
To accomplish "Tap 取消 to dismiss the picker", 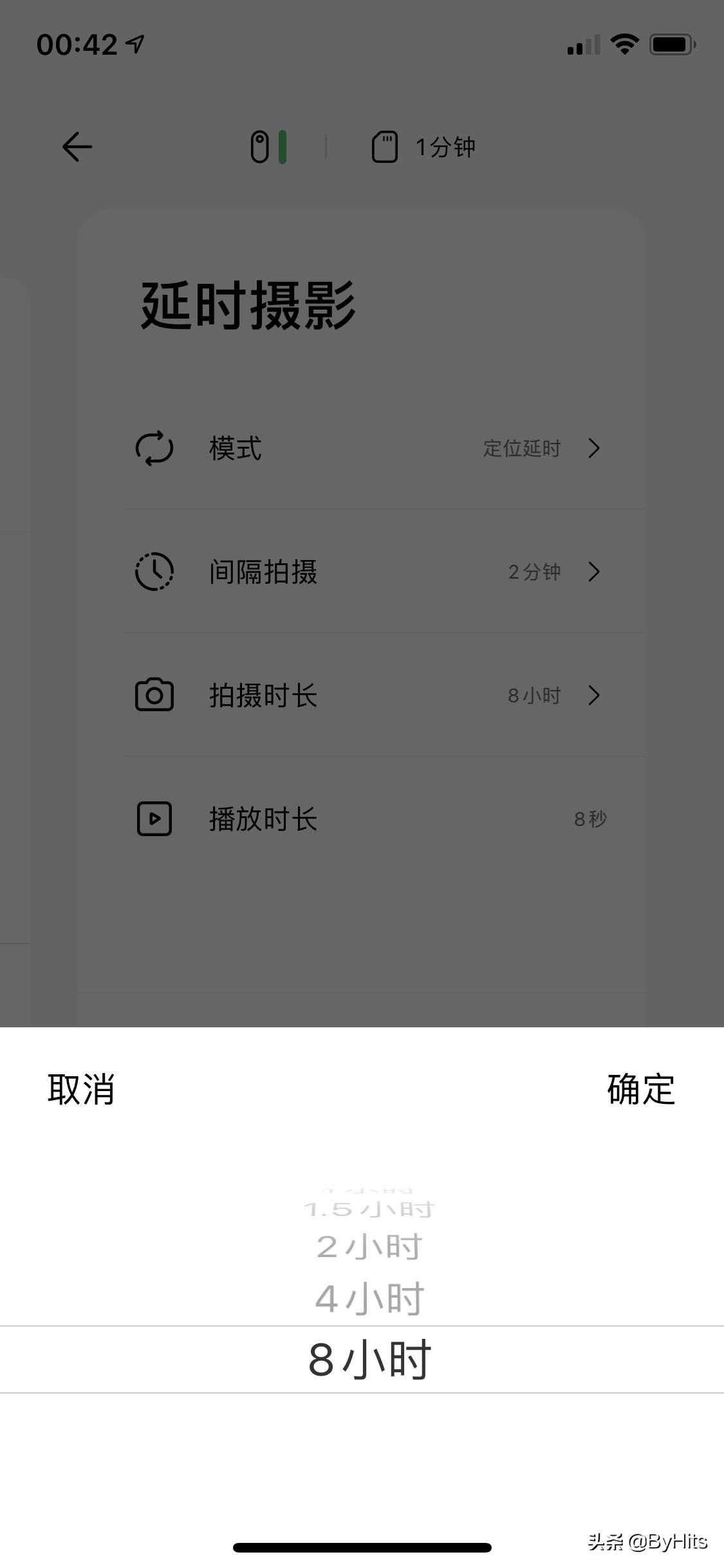I will click(80, 1090).
